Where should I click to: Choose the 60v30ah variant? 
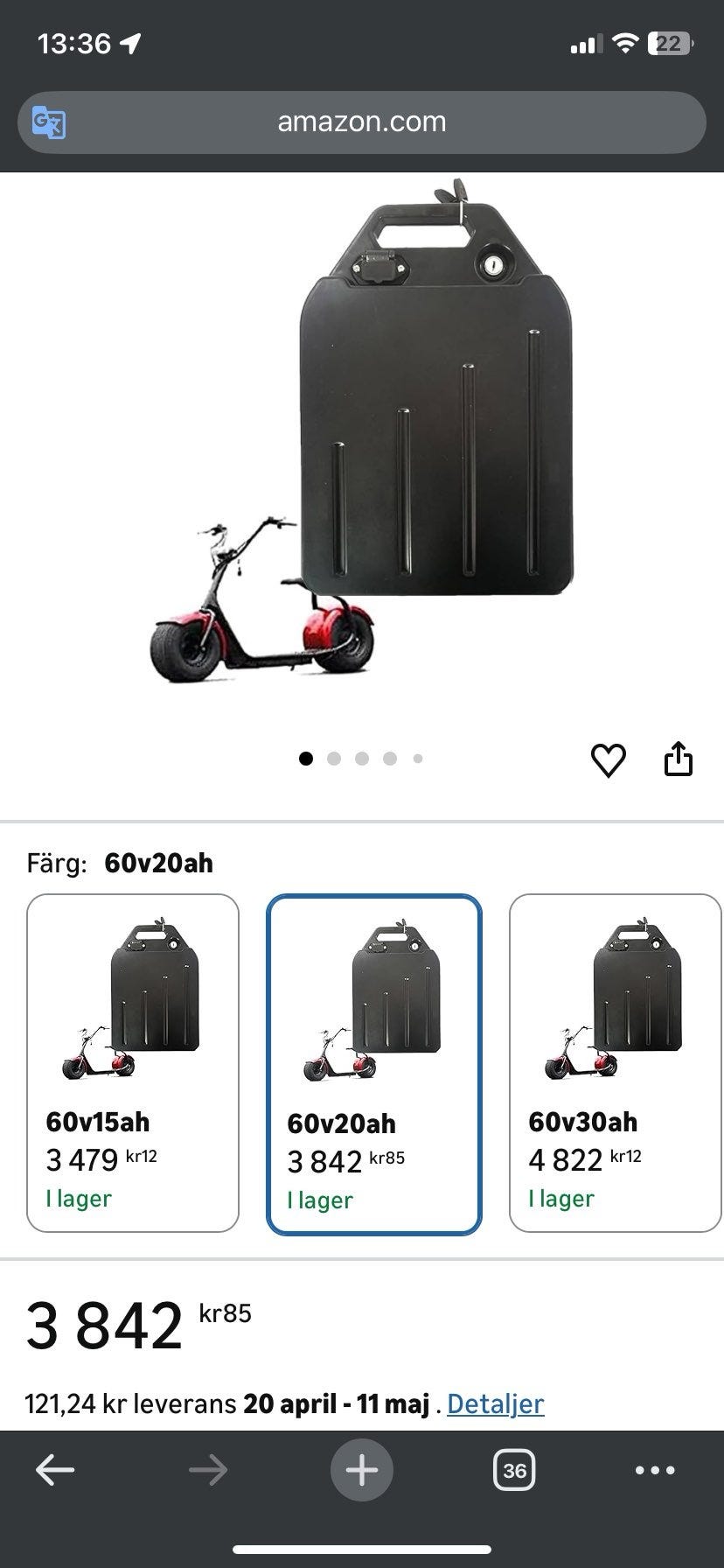[x=616, y=1062]
